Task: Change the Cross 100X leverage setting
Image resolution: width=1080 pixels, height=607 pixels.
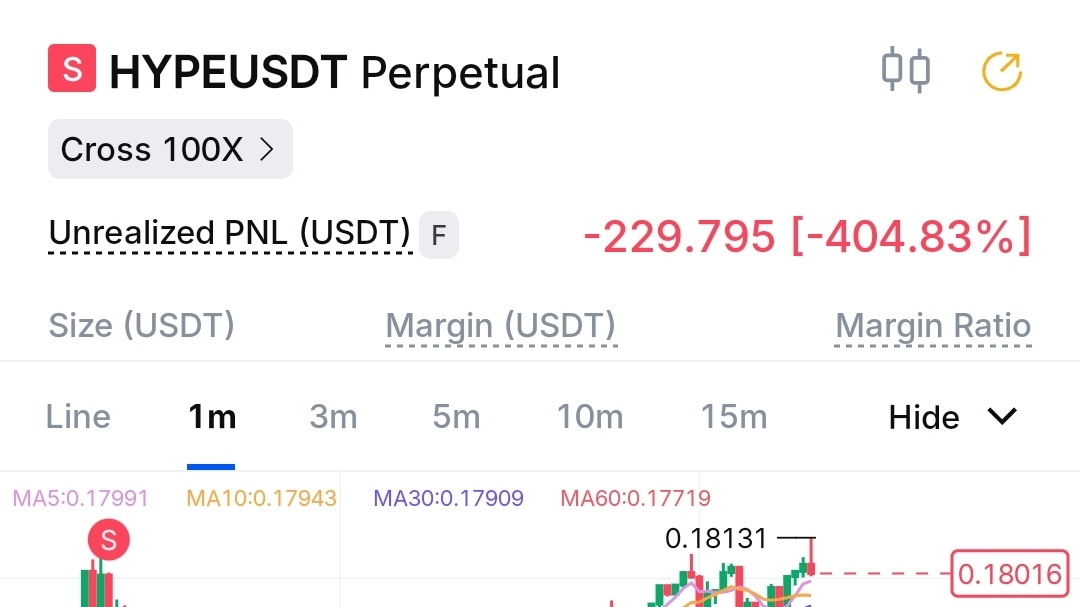Action: [x=170, y=150]
